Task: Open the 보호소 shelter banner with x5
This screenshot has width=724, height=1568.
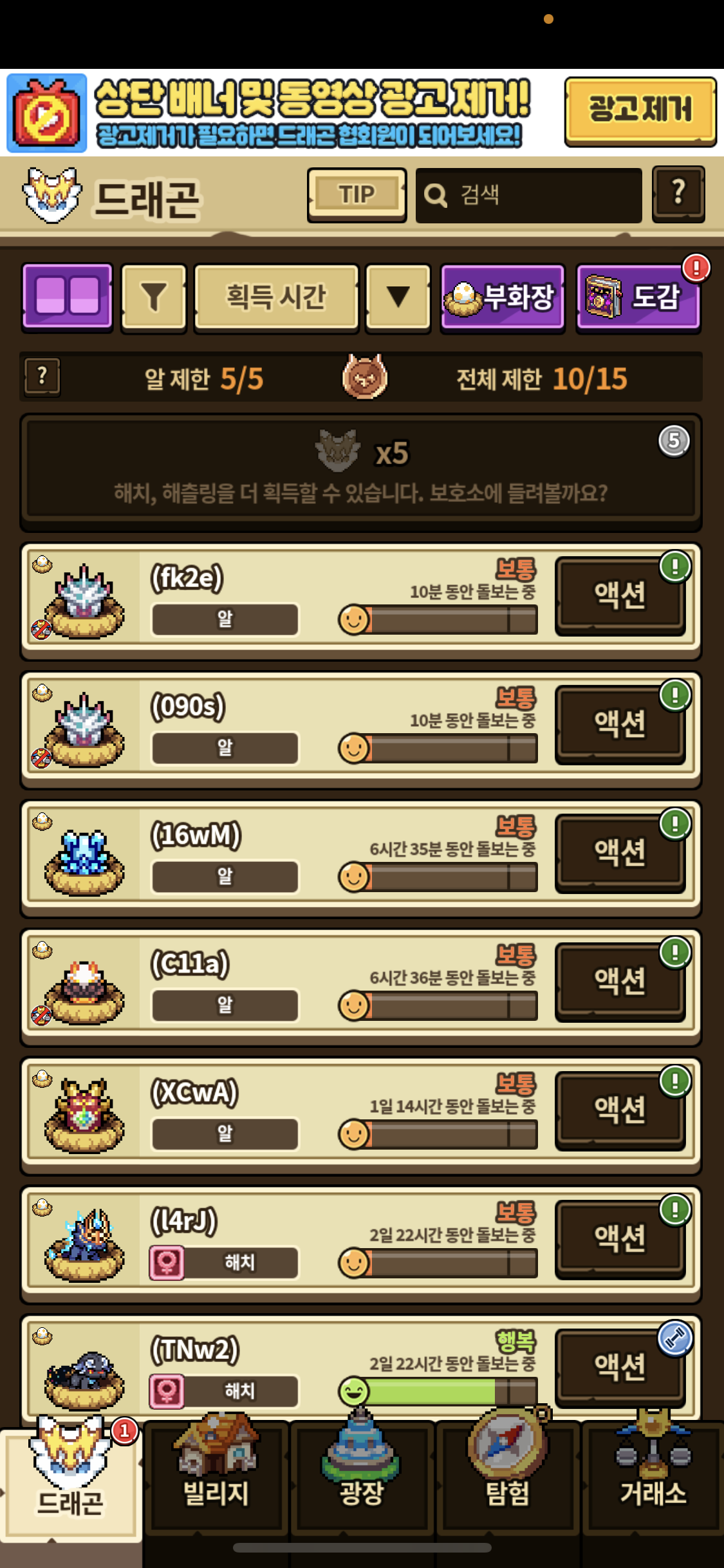Action: (360, 471)
